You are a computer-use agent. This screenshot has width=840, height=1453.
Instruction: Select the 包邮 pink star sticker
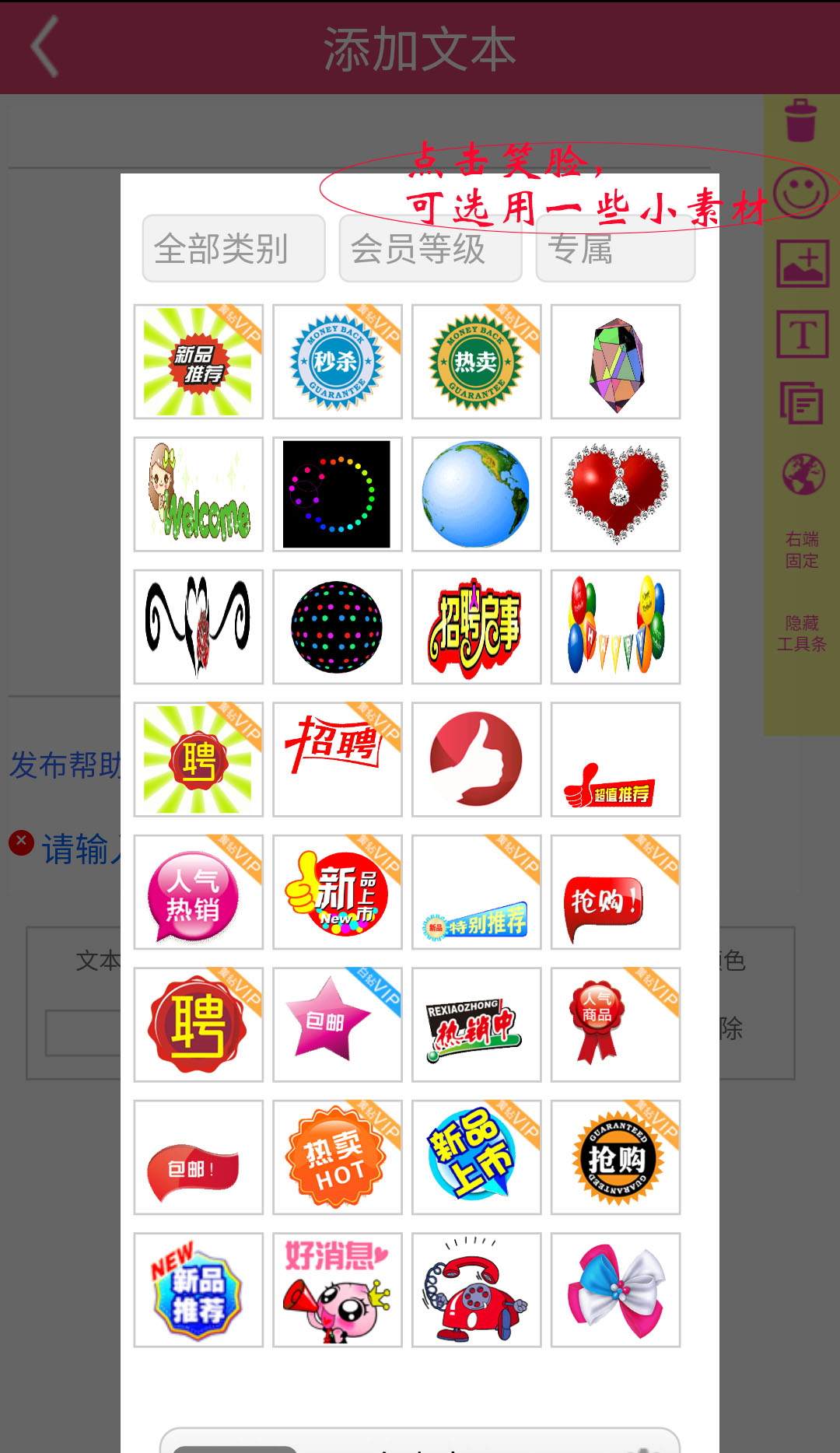337,1025
